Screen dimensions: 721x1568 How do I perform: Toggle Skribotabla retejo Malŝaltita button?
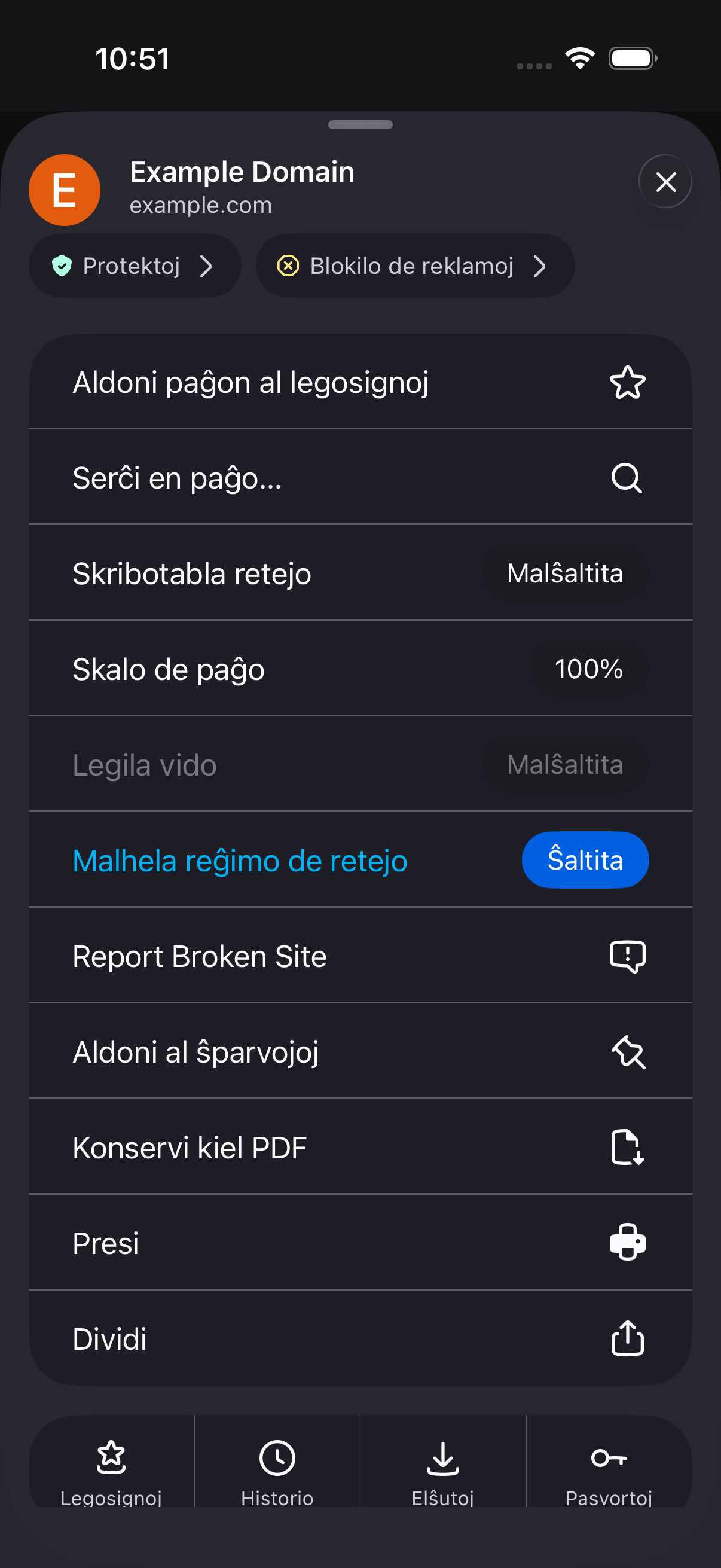coord(564,573)
